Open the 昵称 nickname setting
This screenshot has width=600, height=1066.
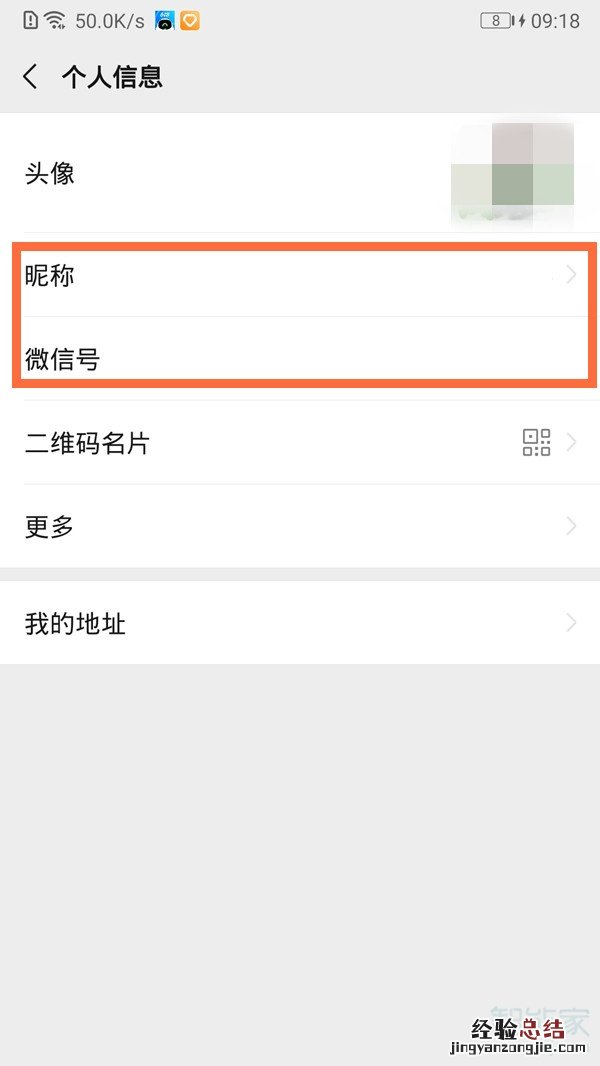300,276
